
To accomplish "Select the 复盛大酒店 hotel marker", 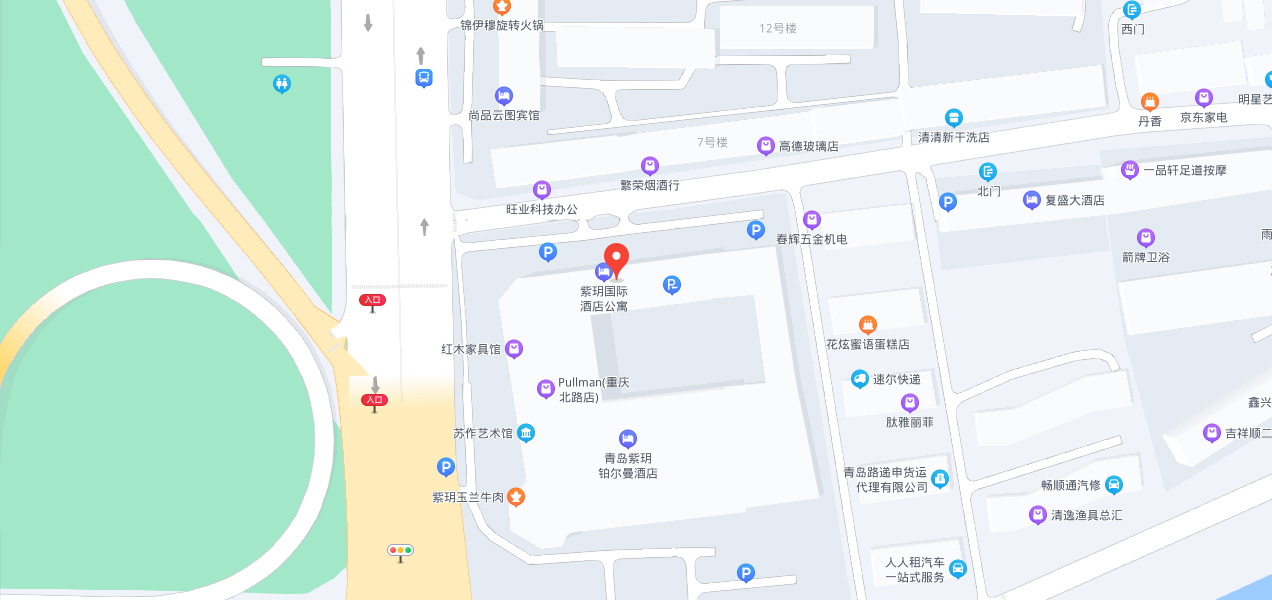I will [1032, 200].
